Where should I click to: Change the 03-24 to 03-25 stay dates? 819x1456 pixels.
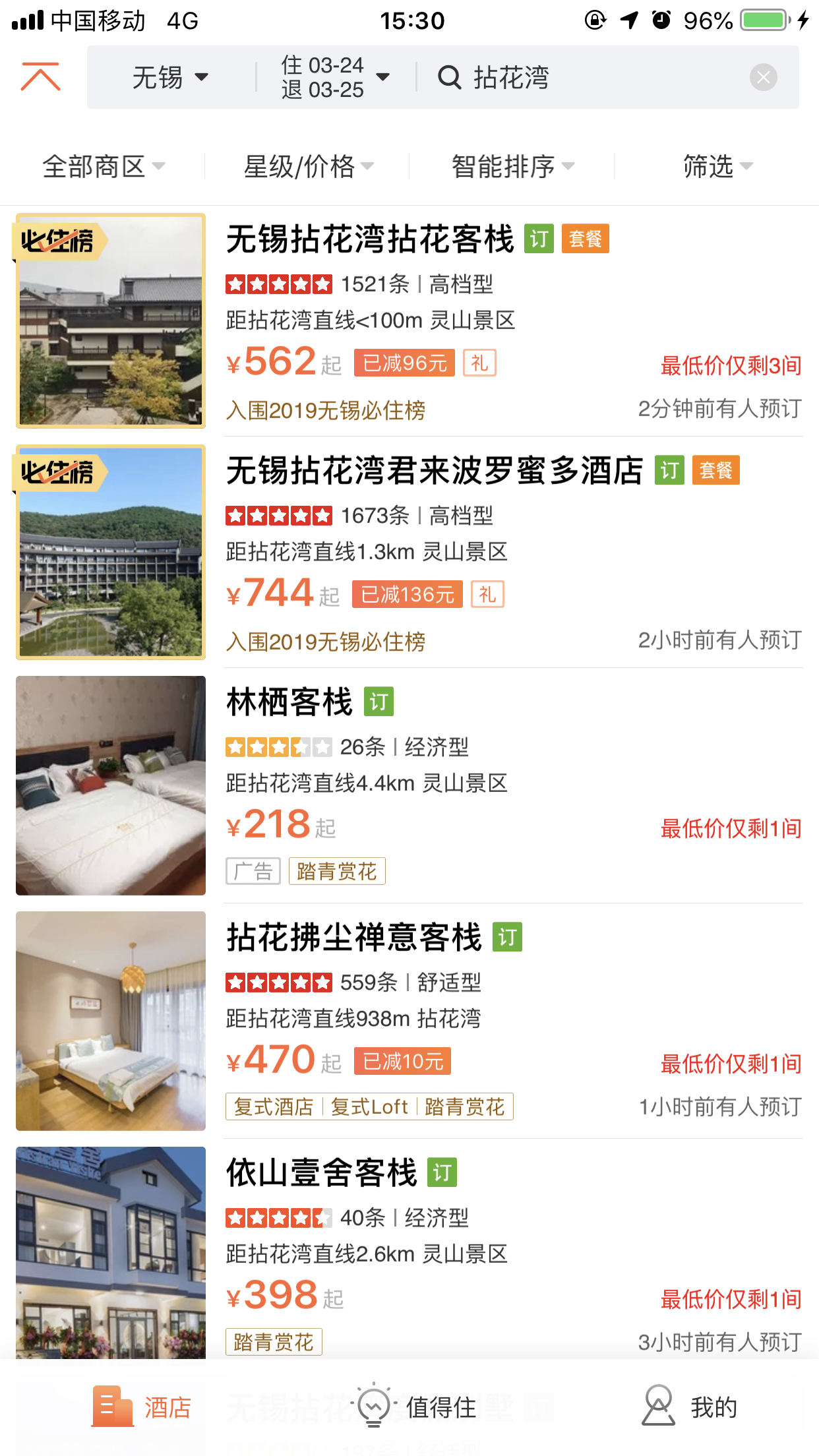pos(334,78)
